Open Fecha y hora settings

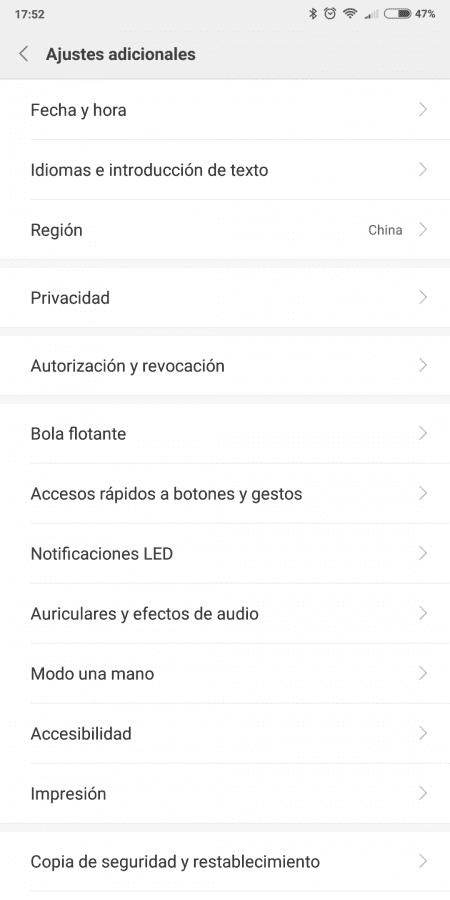point(225,110)
